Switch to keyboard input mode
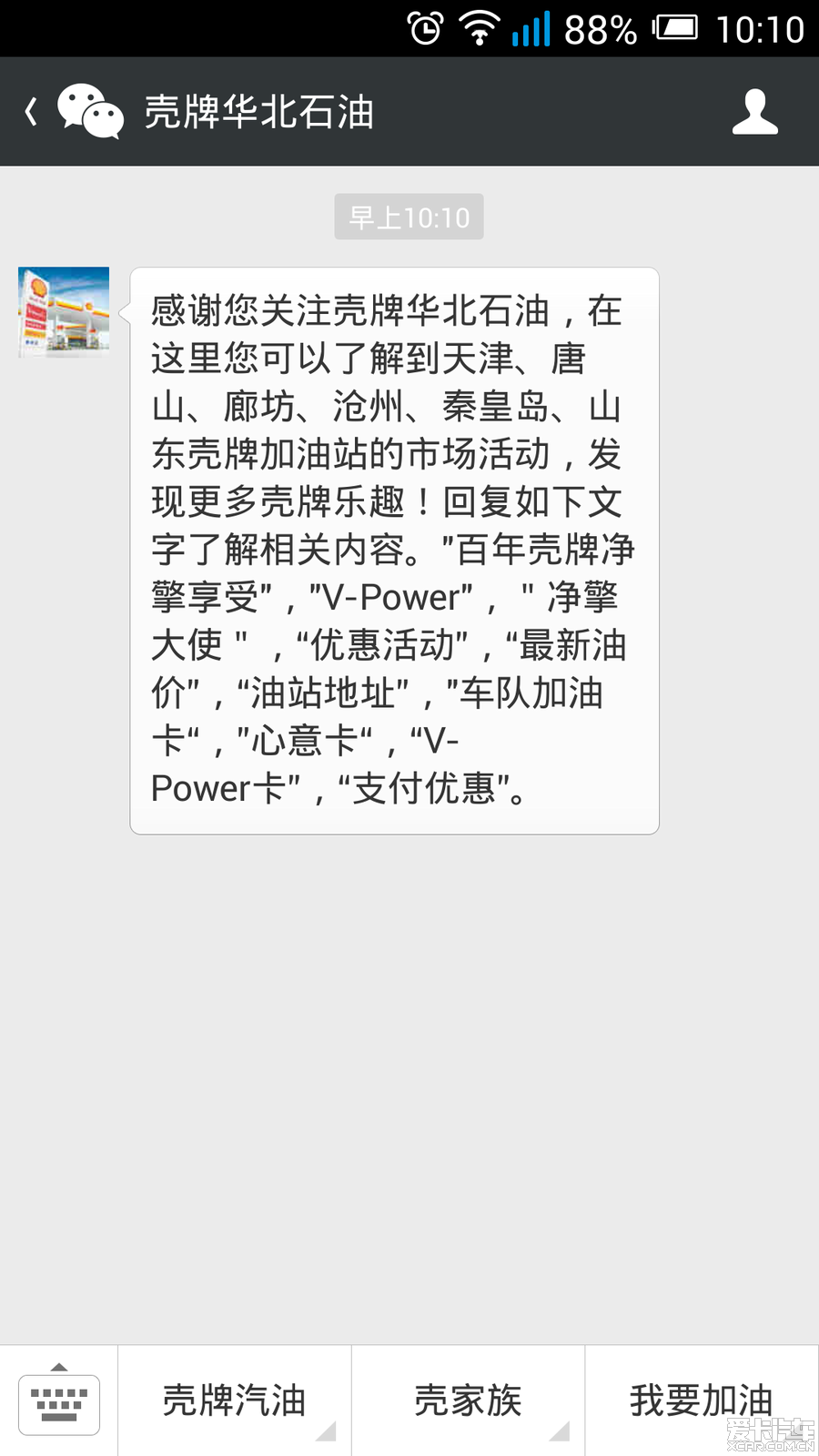This screenshot has width=819, height=1456. pos(59,1401)
